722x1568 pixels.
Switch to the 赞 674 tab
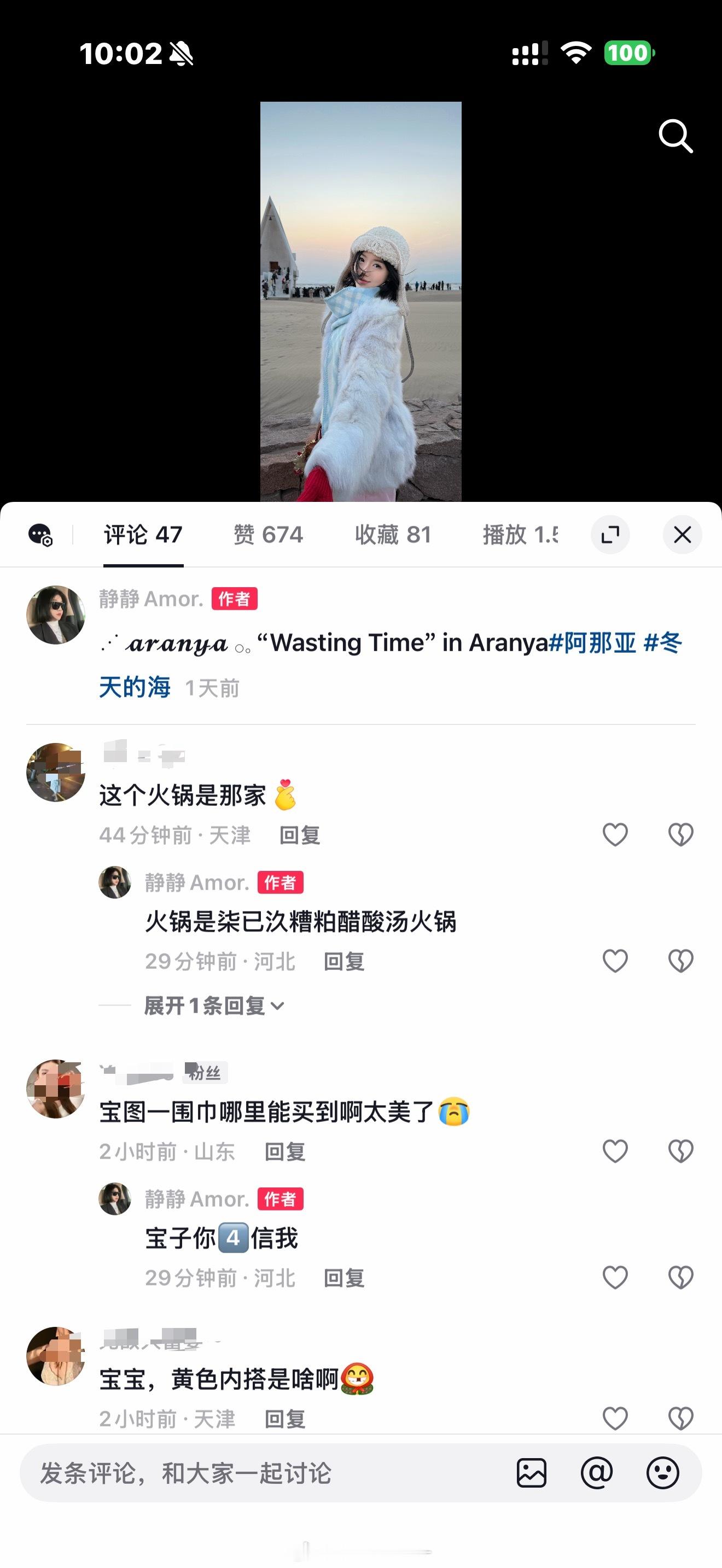tap(270, 535)
